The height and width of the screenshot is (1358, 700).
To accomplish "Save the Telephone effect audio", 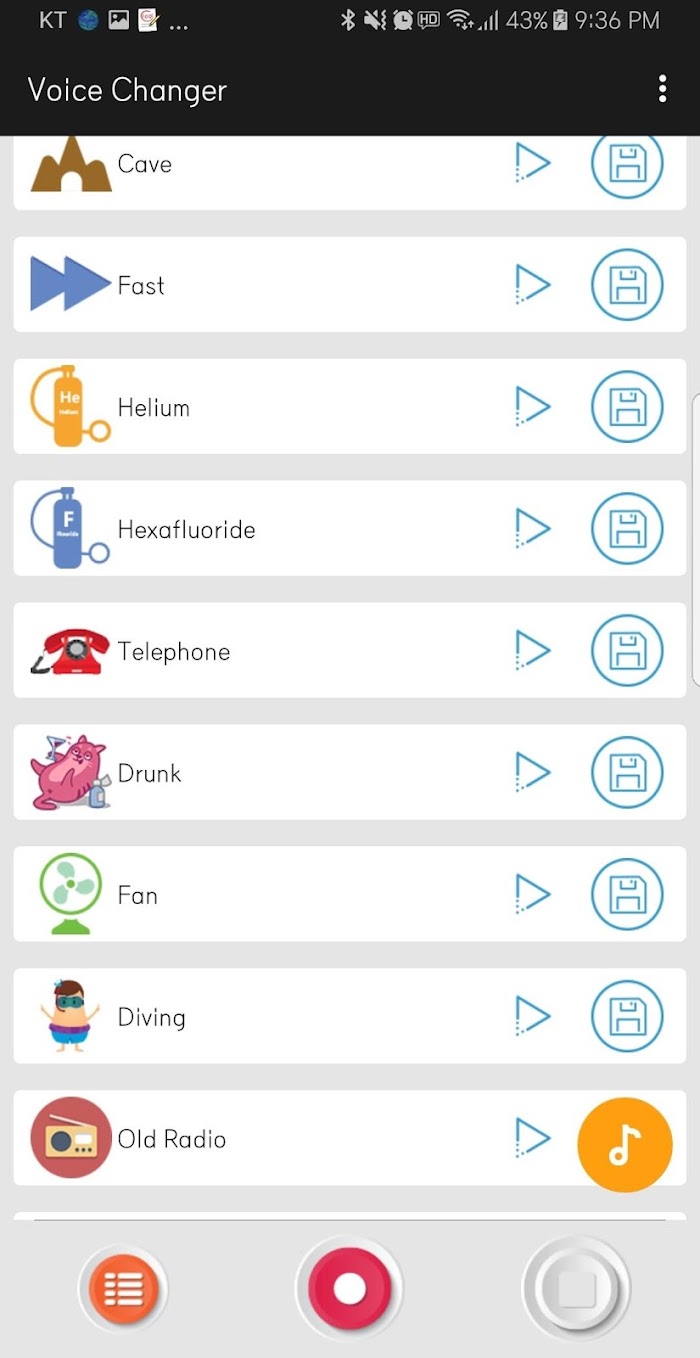I will [627, 651].
